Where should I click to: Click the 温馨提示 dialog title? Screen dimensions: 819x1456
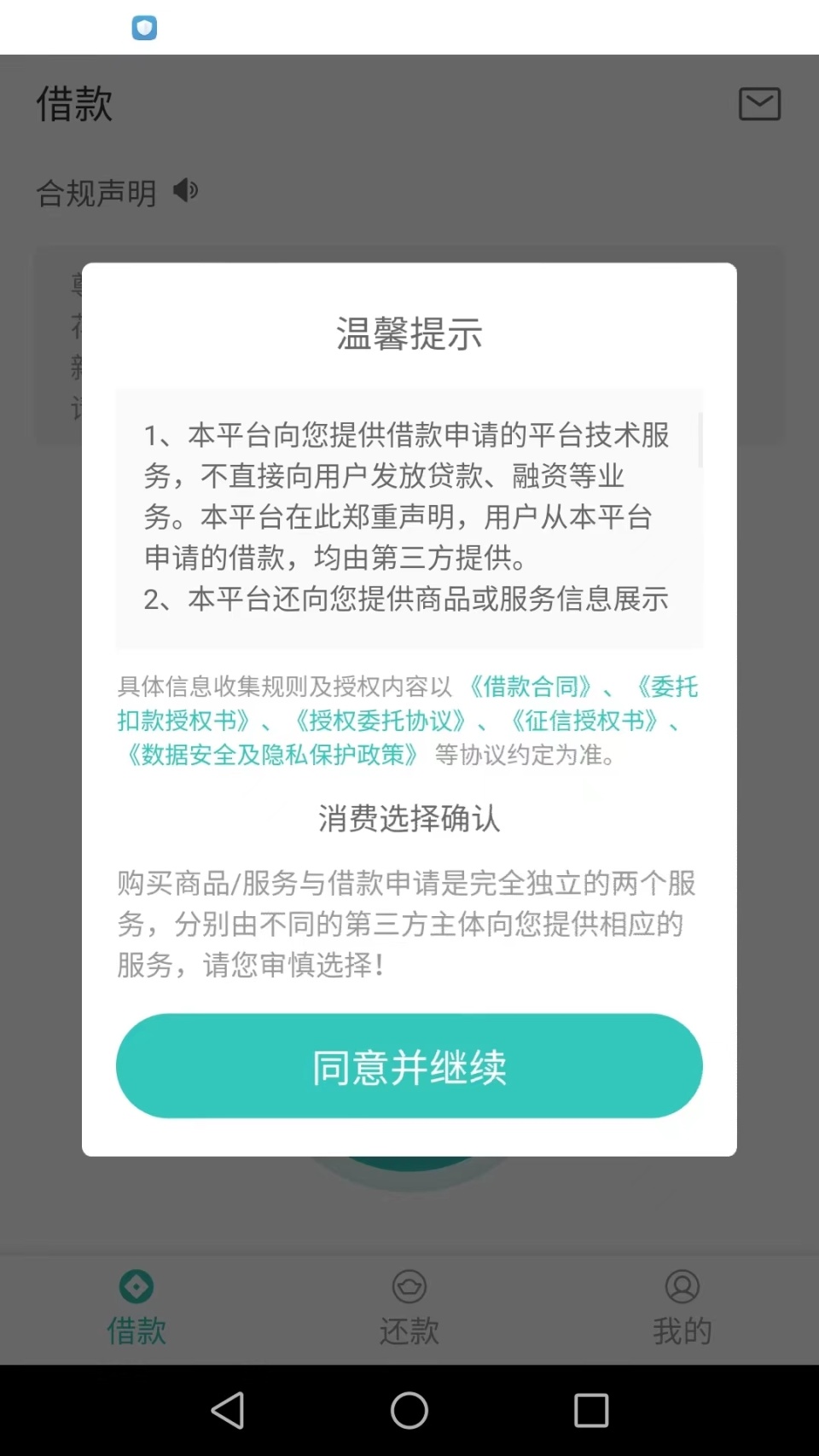[409, 334]
